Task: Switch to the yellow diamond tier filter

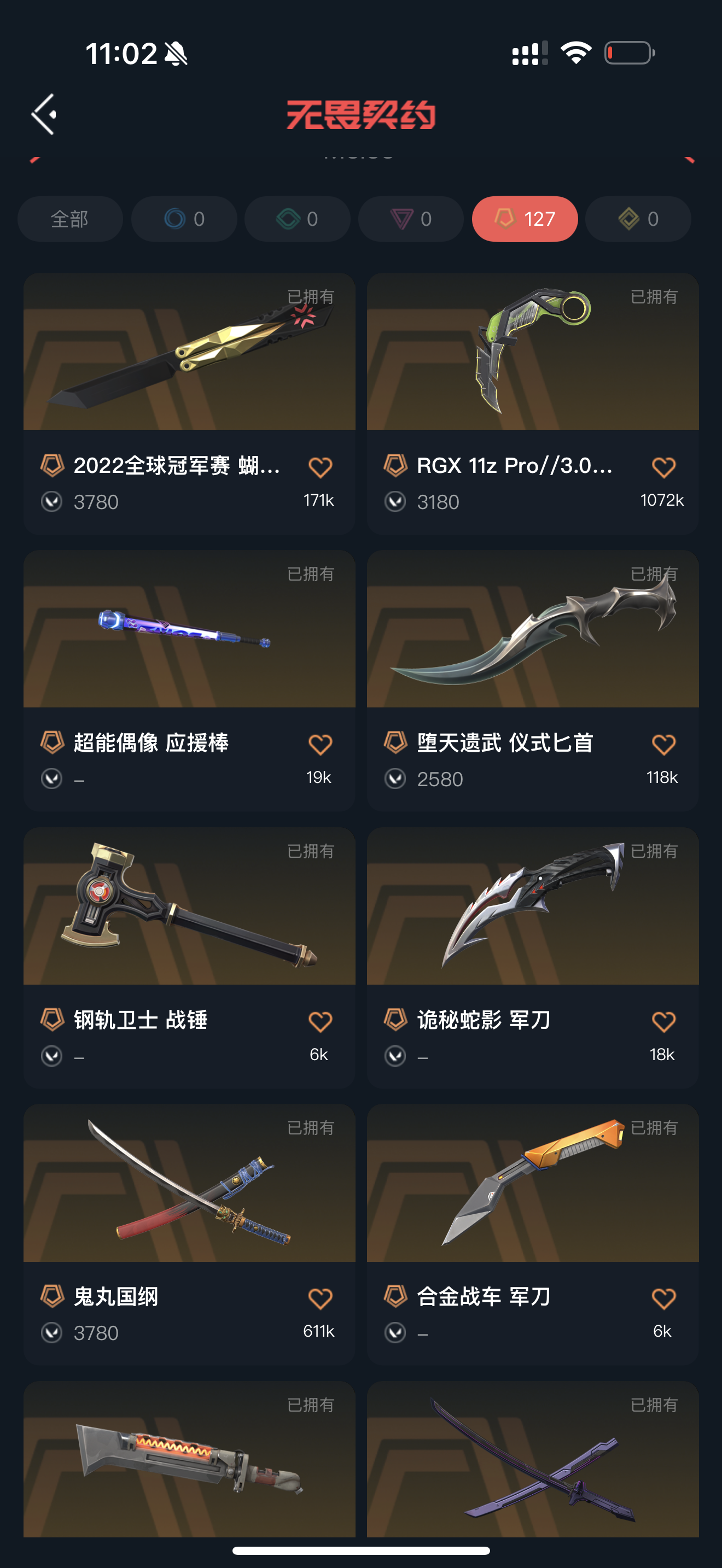Action: 638,219
